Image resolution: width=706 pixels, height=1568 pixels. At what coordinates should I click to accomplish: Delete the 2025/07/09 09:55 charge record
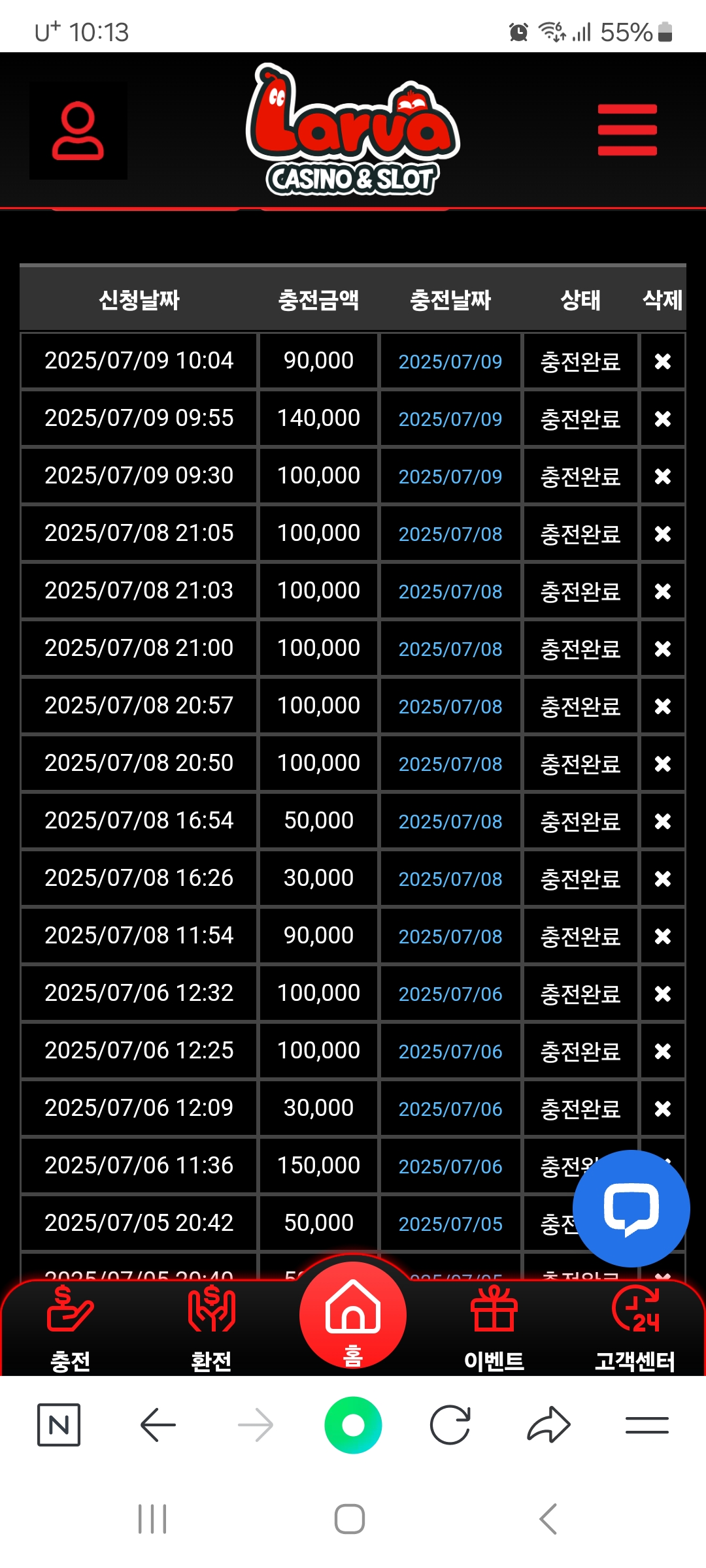[662, 419]
